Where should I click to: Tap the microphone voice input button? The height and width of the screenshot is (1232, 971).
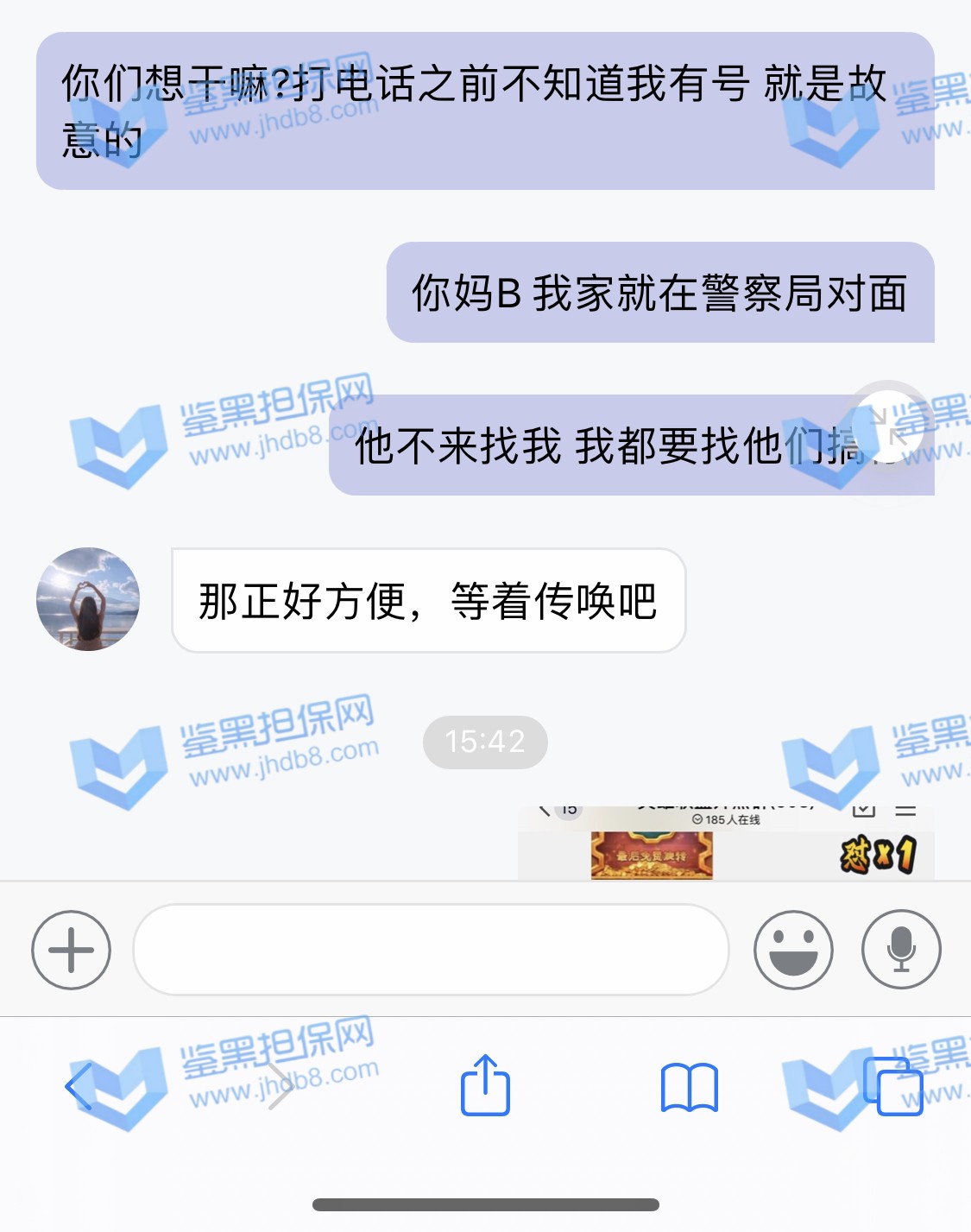[x=901, y=950]
